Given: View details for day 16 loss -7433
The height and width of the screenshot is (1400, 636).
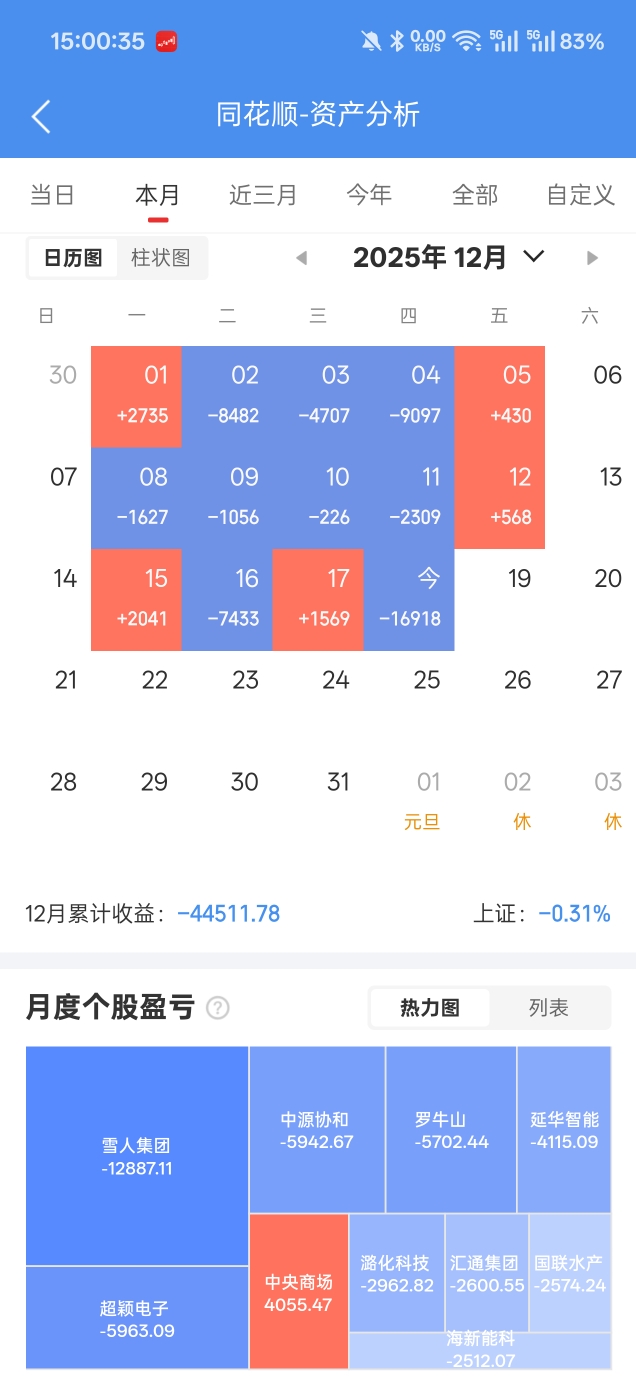Looking at the screenshot, I should click(x=228, y=599).
